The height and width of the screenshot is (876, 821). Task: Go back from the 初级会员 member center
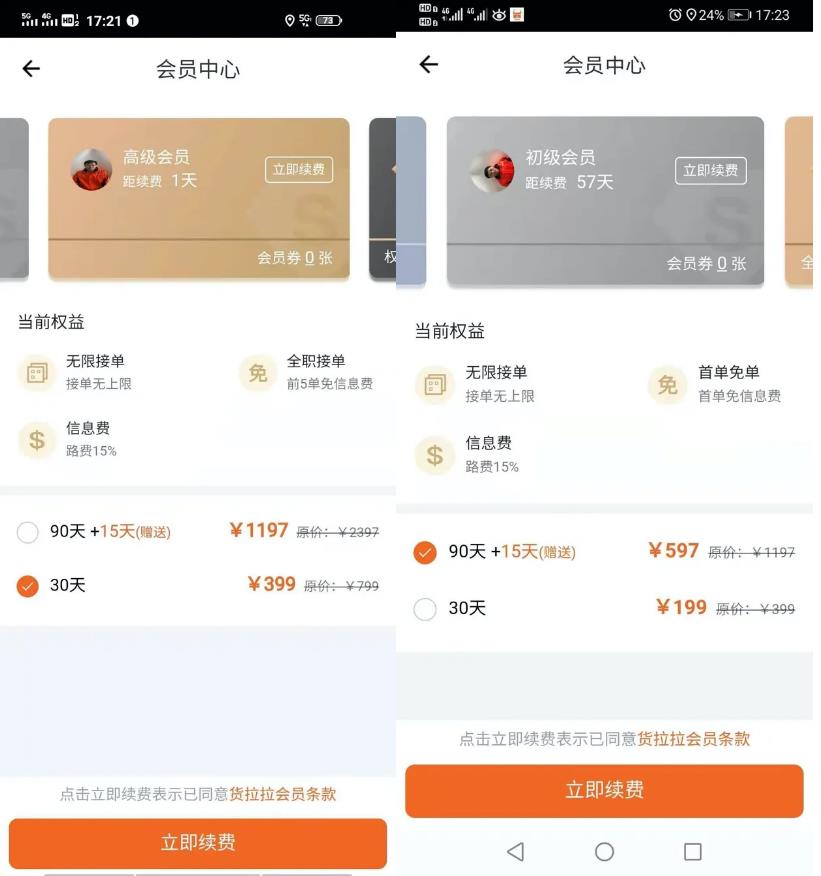coord(429,65)
